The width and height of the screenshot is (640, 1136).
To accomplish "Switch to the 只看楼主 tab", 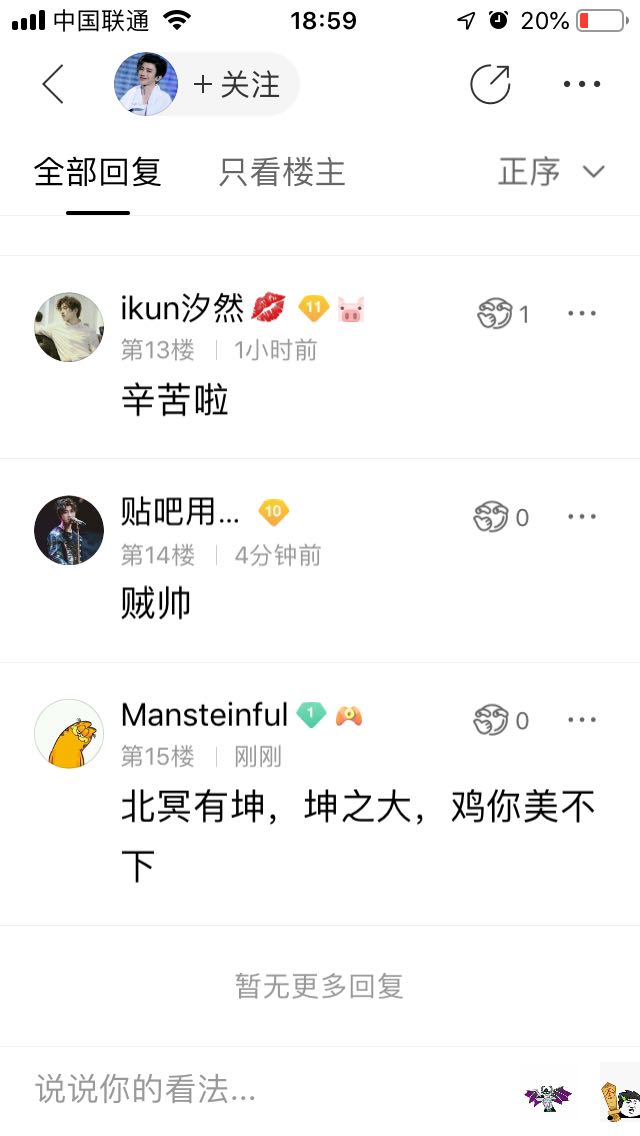I will pyautogui.click(x=282, y=172).
